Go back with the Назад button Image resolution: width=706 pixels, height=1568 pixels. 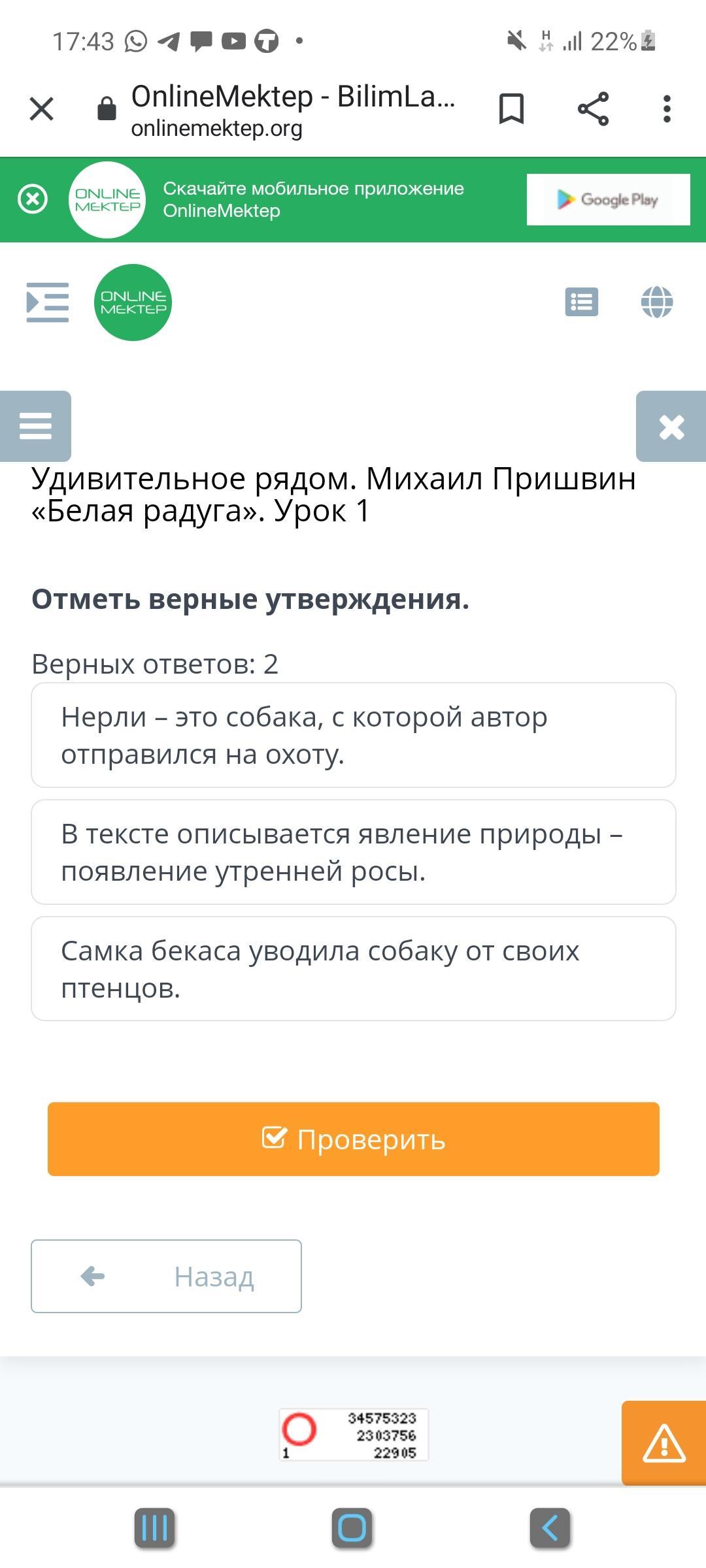(x=166, y=1276)
